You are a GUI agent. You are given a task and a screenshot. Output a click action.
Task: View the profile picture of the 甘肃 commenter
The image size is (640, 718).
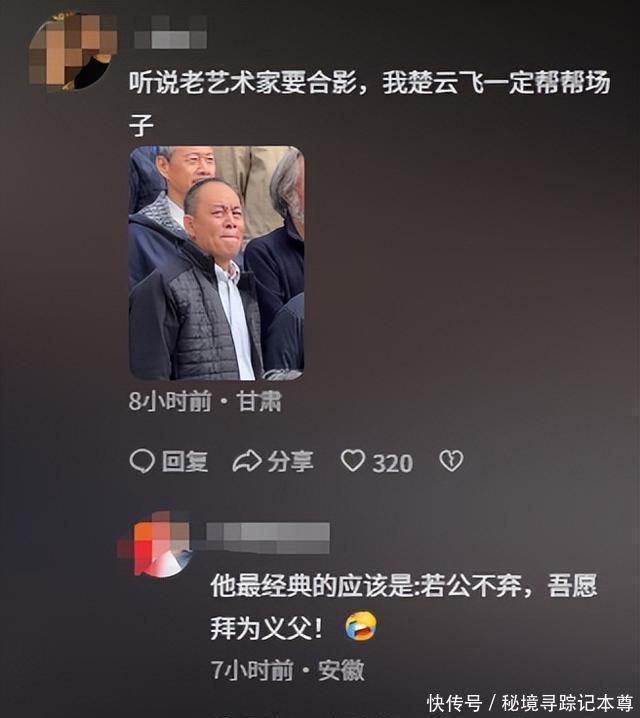point(72,51)
